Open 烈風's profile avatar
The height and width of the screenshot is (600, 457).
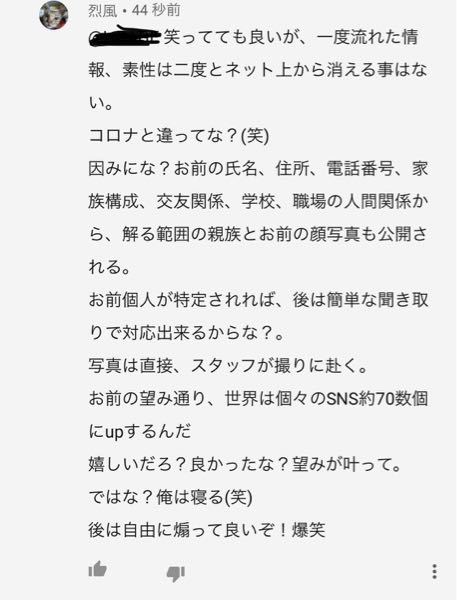click(x=54, y=15)
